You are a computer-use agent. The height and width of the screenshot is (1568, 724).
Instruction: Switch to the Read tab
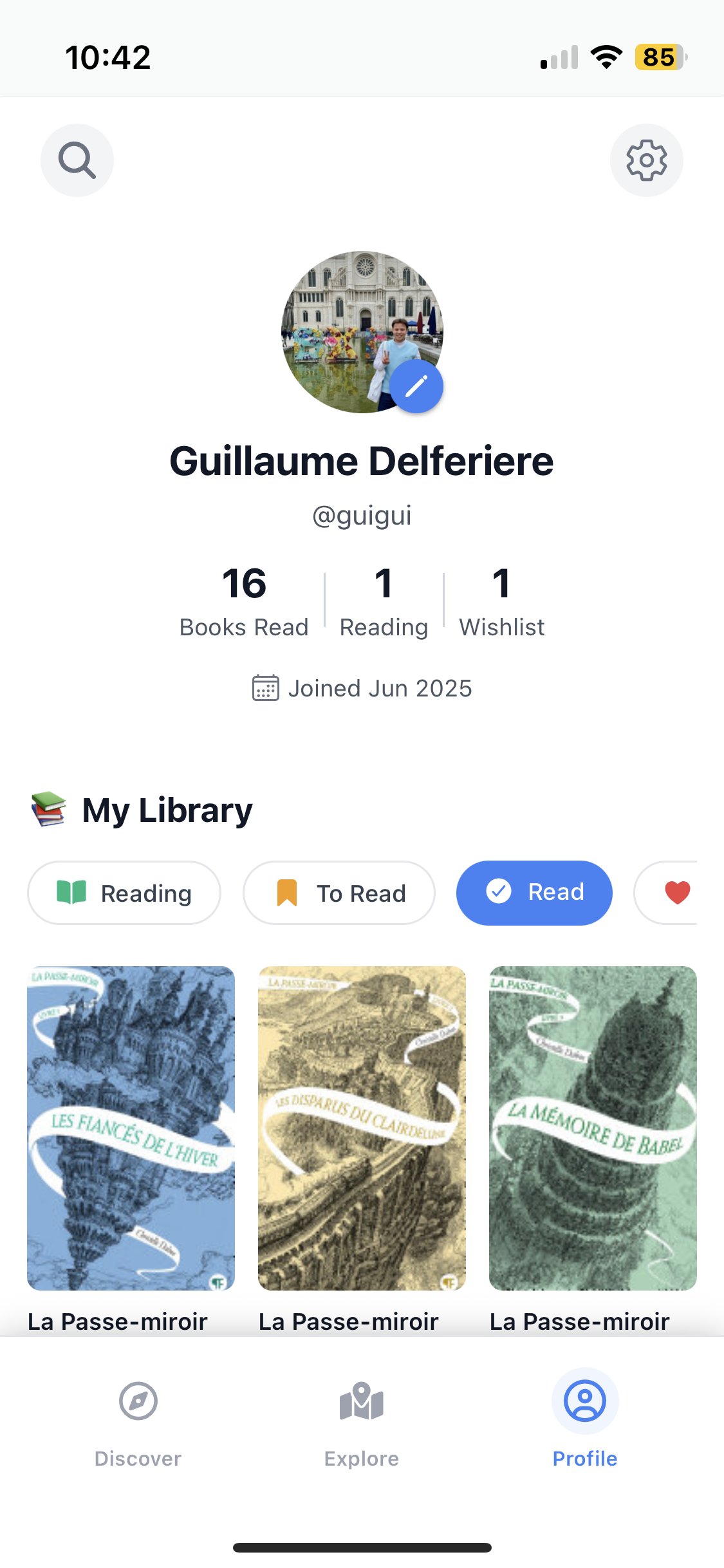pos(534,893)
